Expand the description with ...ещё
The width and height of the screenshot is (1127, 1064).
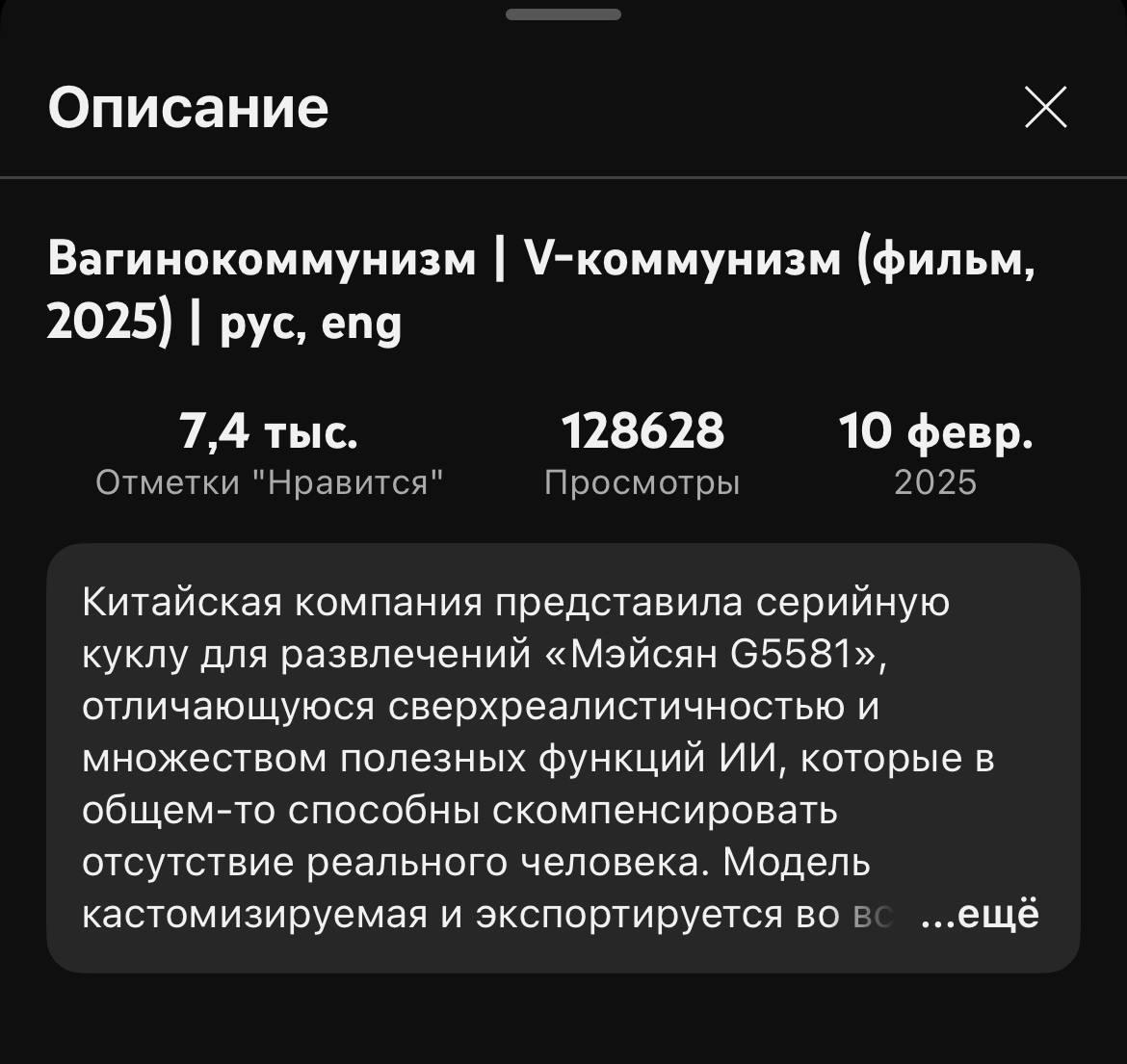click(x=980, y=914)
